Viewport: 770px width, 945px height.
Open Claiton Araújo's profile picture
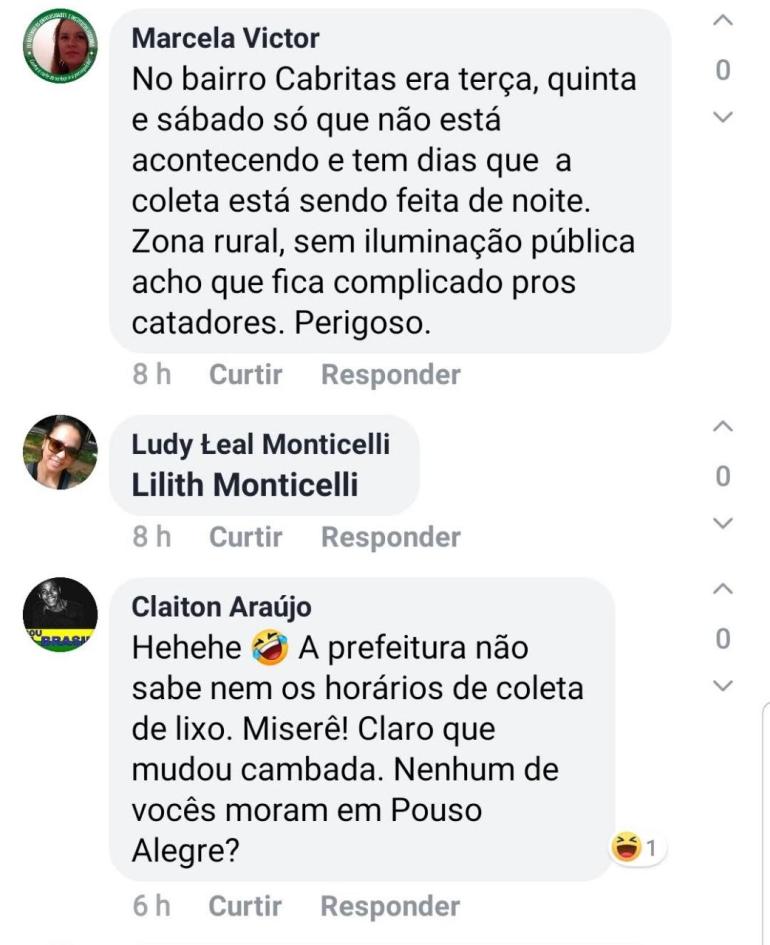(x=61, y=615)
